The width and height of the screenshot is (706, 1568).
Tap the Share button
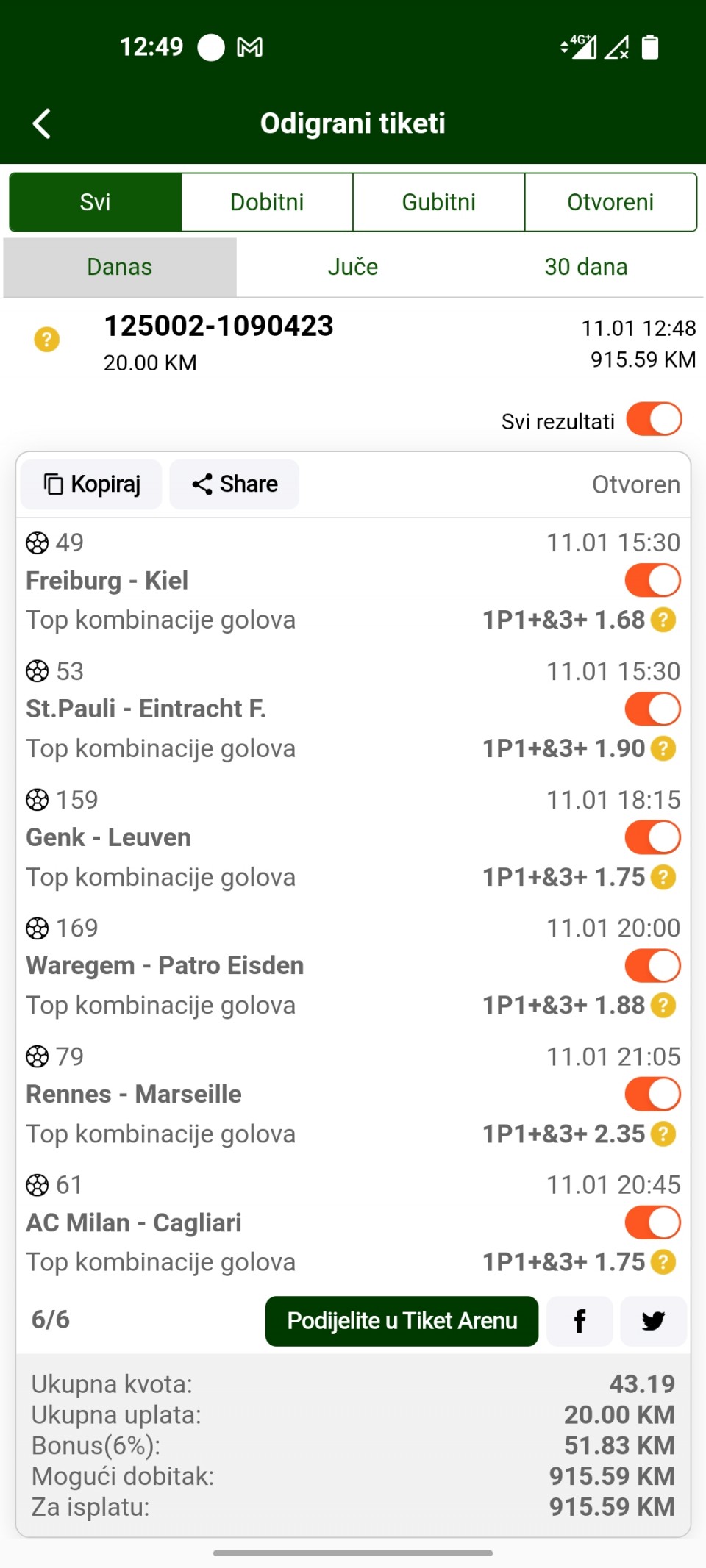click(x=235, y=484)
